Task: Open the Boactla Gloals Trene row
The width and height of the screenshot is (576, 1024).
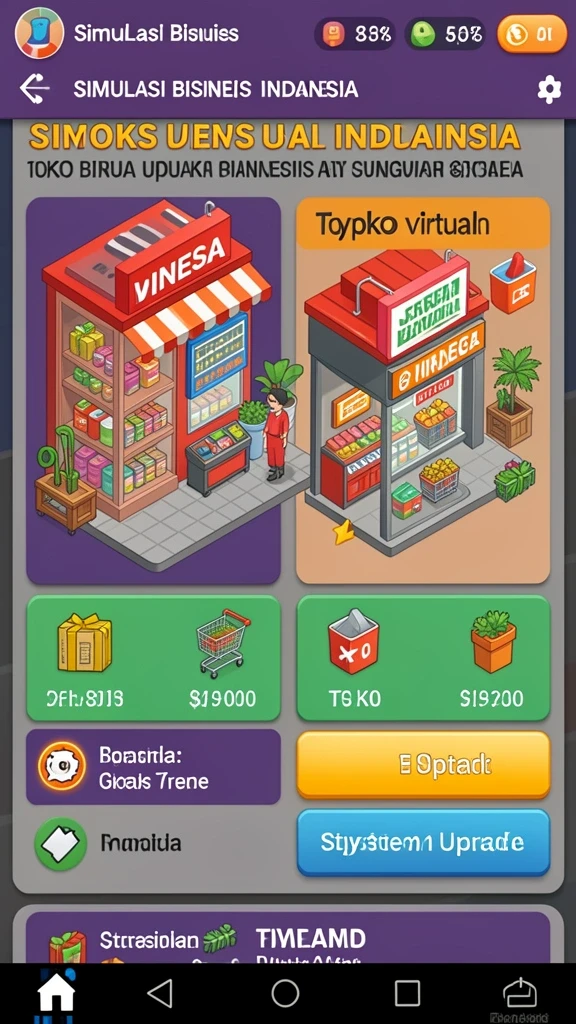Action: 153,767
